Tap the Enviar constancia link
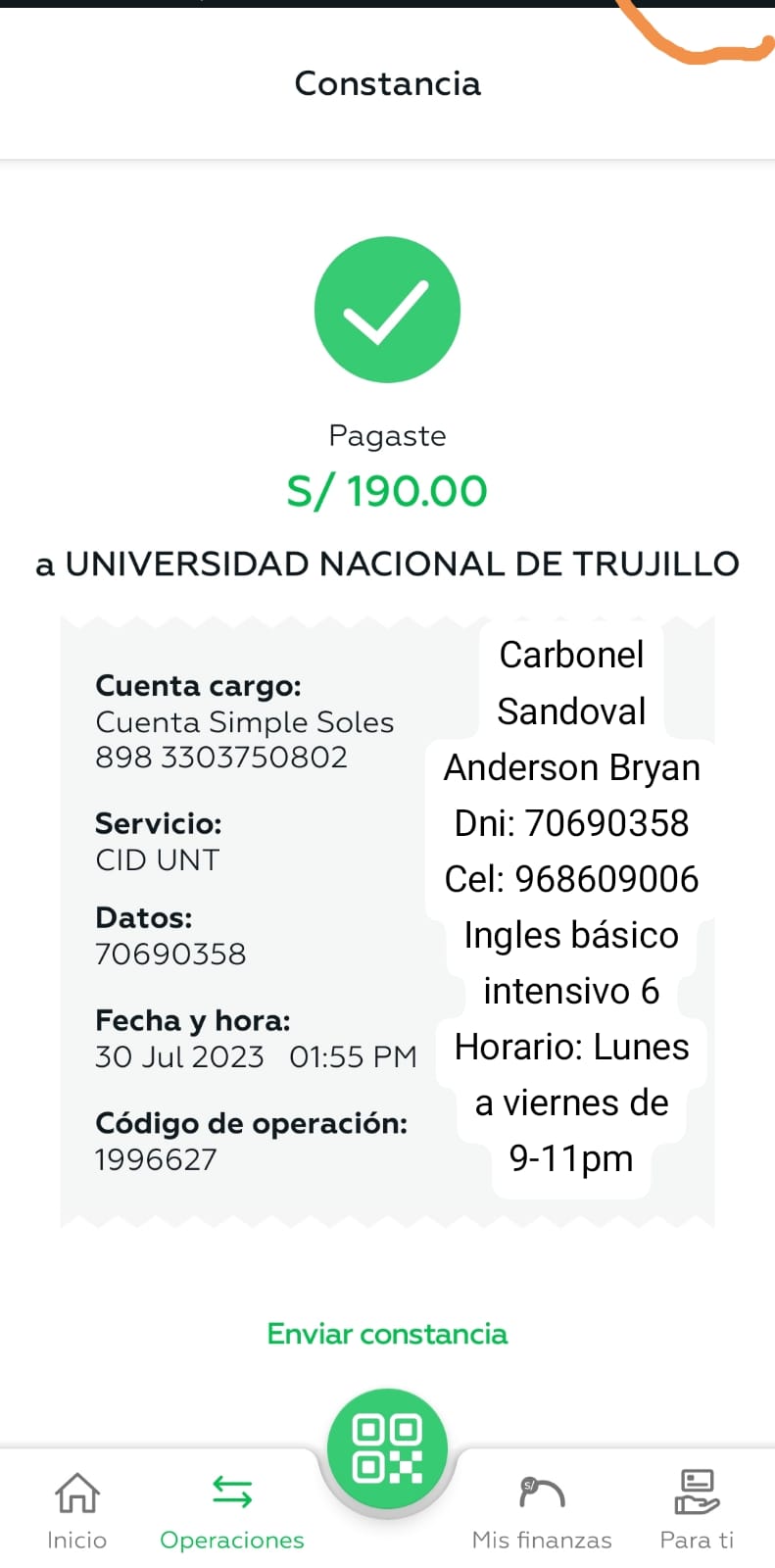The height and width of the screenshot is (1568, 775). pyautogui.click(x=387, y=1334)
